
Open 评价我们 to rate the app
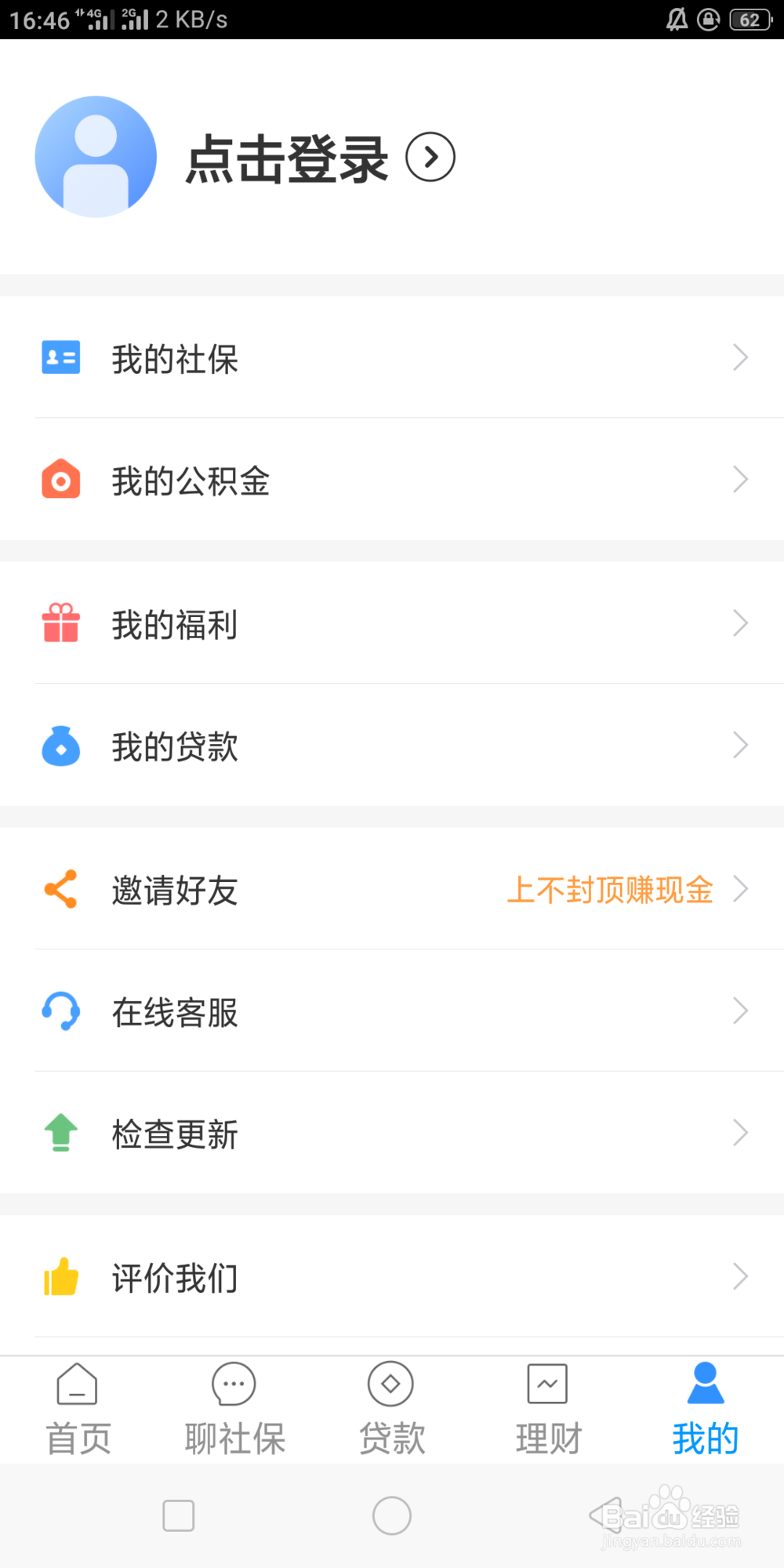point(392,1276)
